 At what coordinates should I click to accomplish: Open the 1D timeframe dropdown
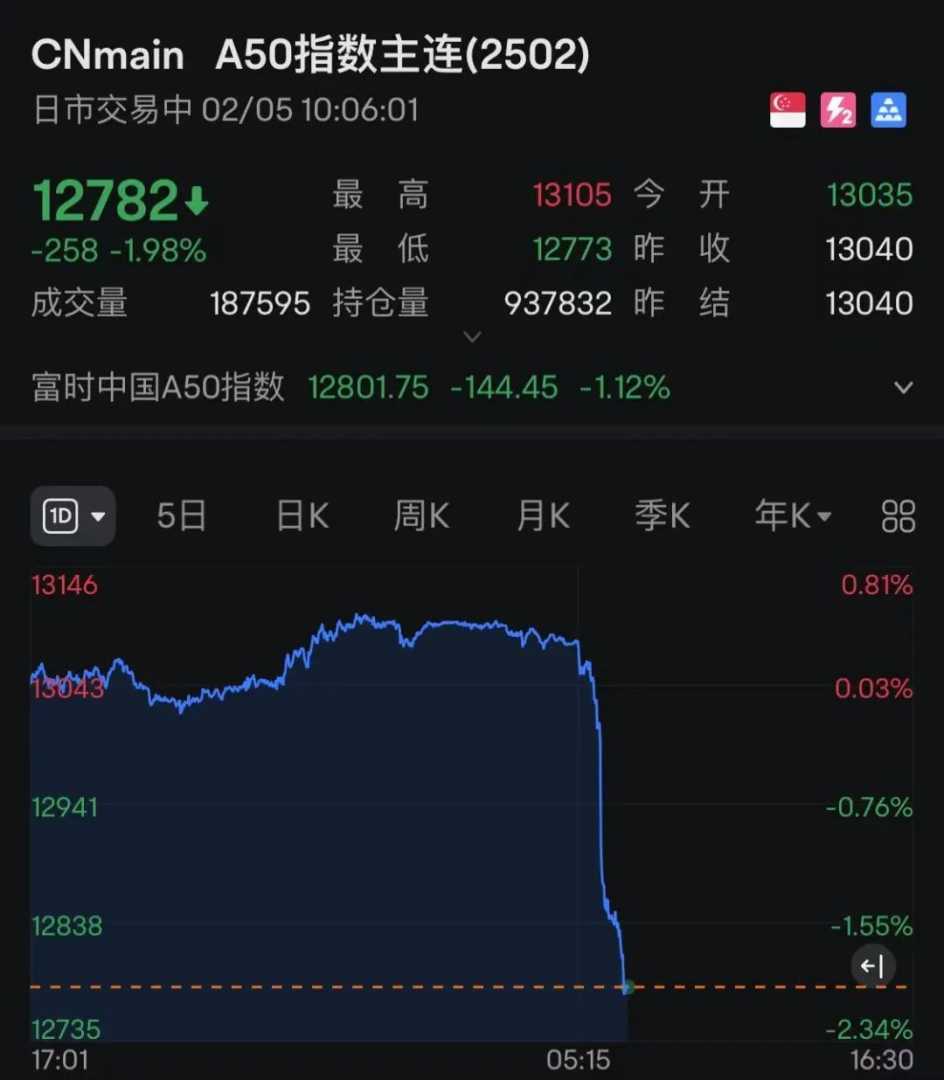[73, 516]
